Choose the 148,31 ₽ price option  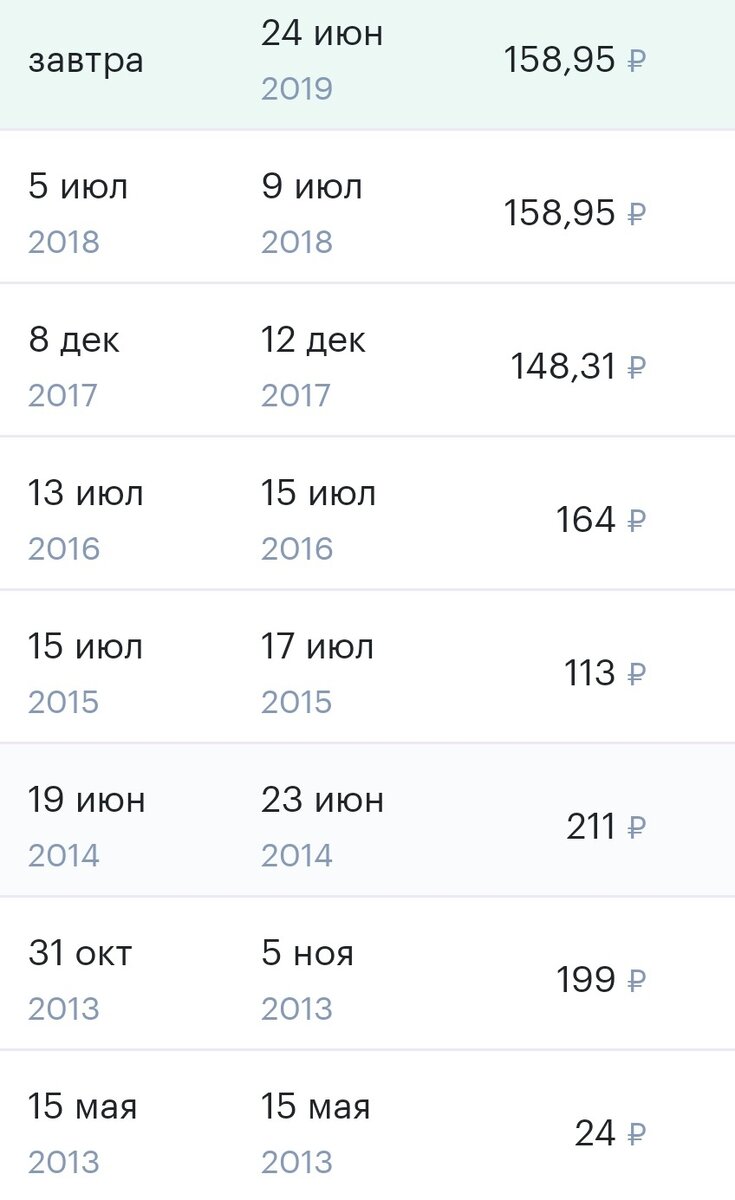[580, 366]
